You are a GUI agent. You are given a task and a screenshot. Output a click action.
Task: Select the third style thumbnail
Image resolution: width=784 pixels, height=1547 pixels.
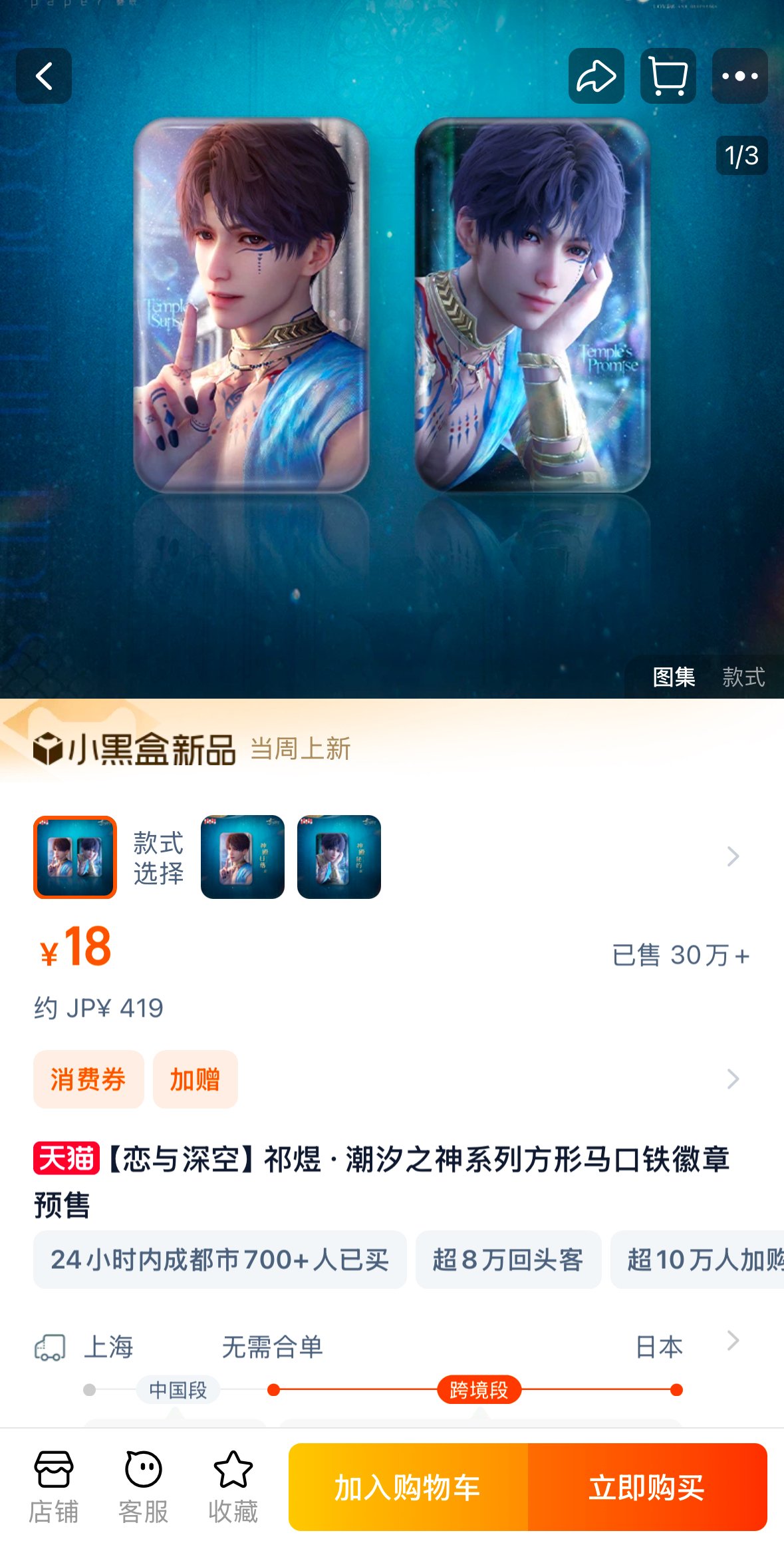pyautogui.click(x=339, y=857)
